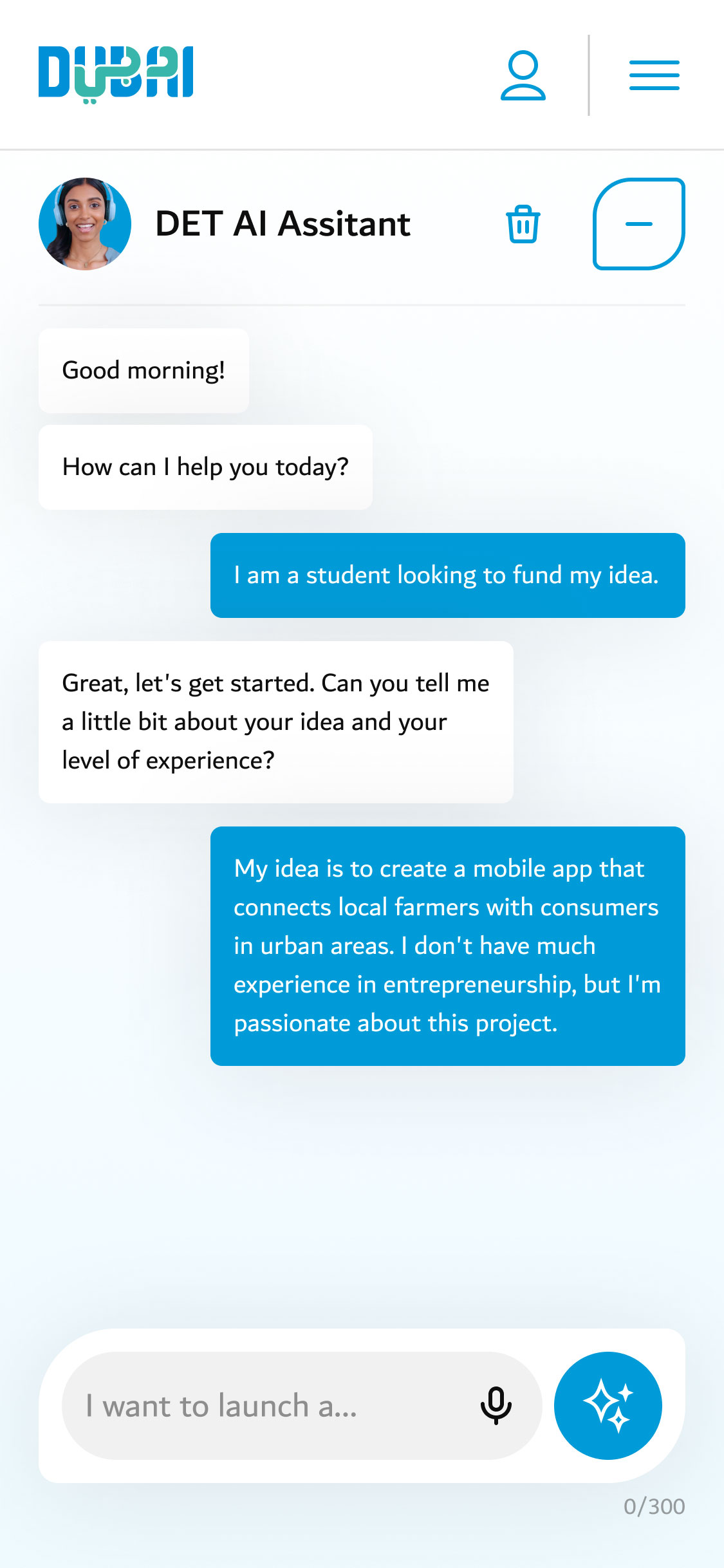Focus the message input field
The image size is (724, 1568).
270,1406
